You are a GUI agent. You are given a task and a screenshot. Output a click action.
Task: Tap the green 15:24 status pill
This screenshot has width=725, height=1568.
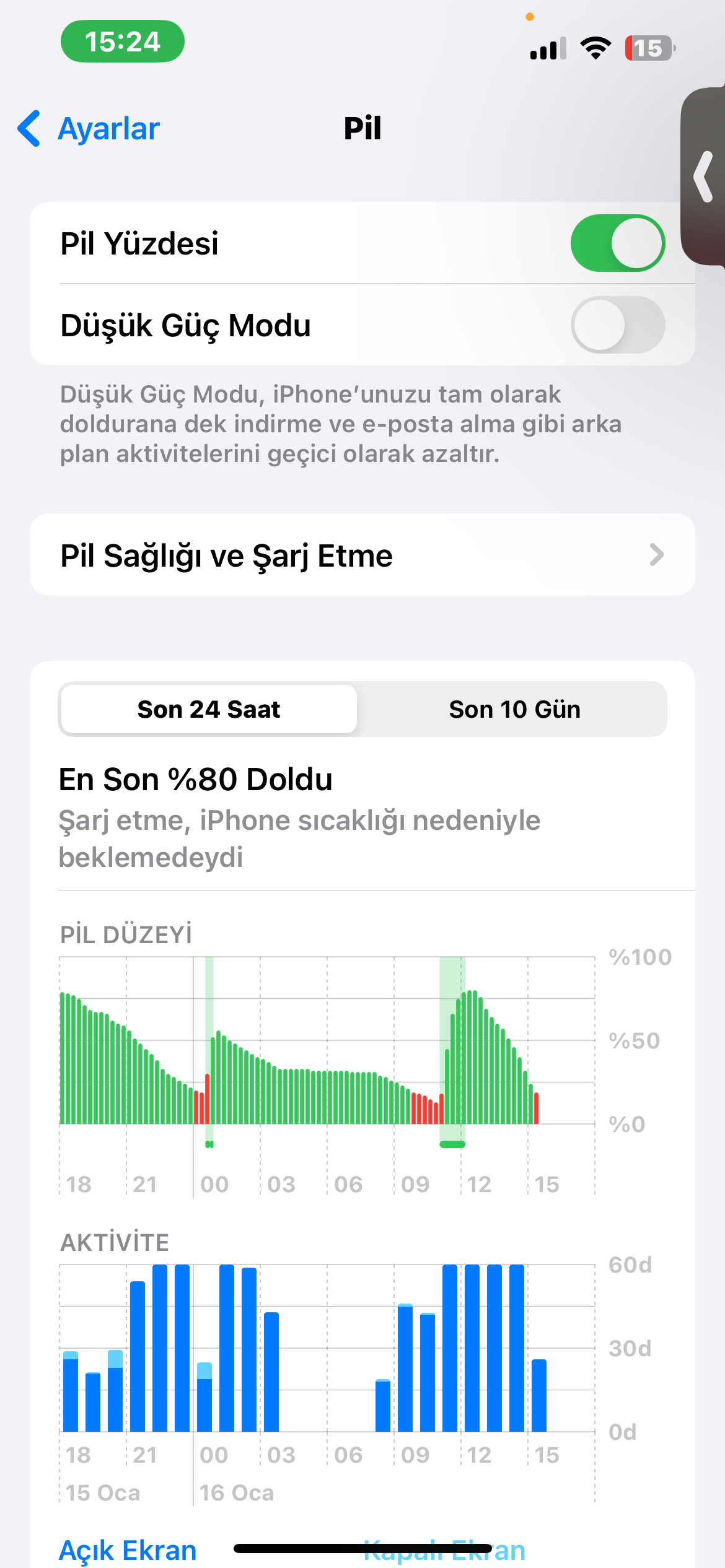pos(123,41)
